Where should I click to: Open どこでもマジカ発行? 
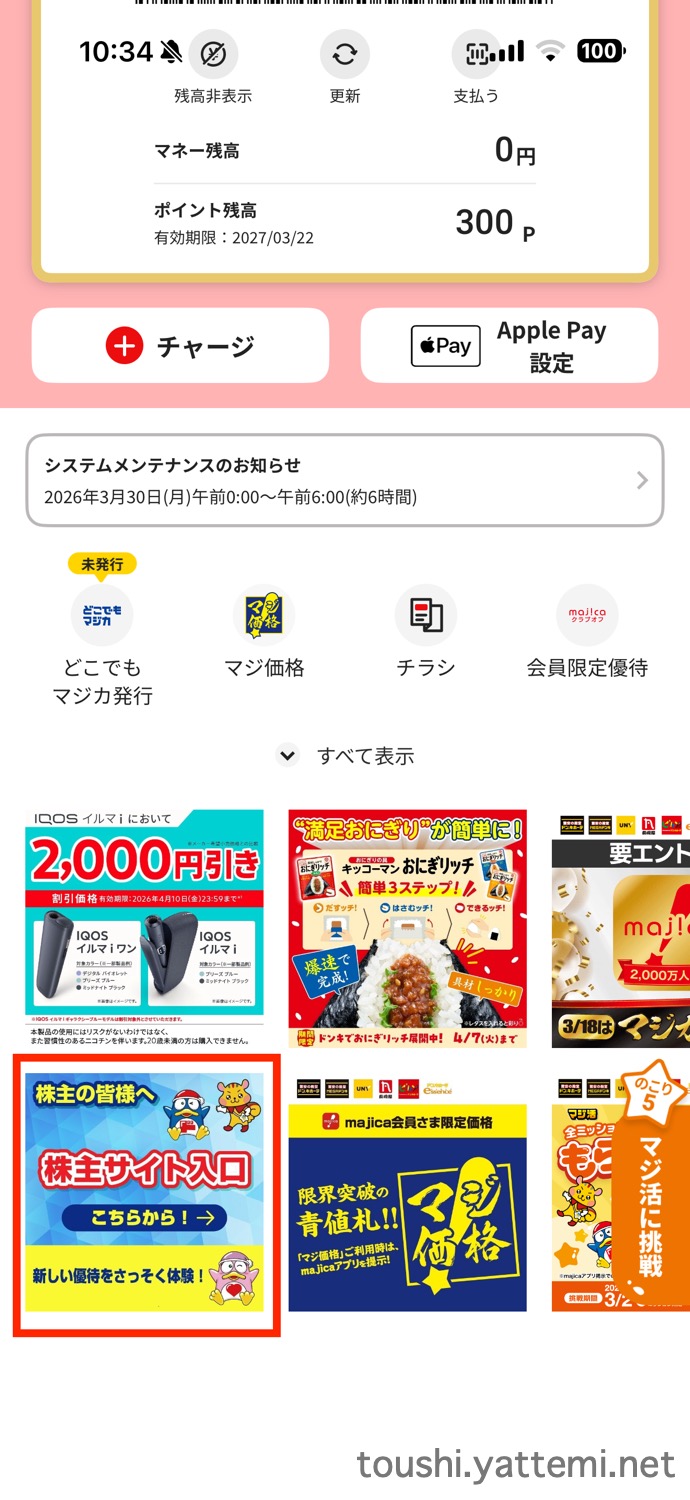[102, 615]
